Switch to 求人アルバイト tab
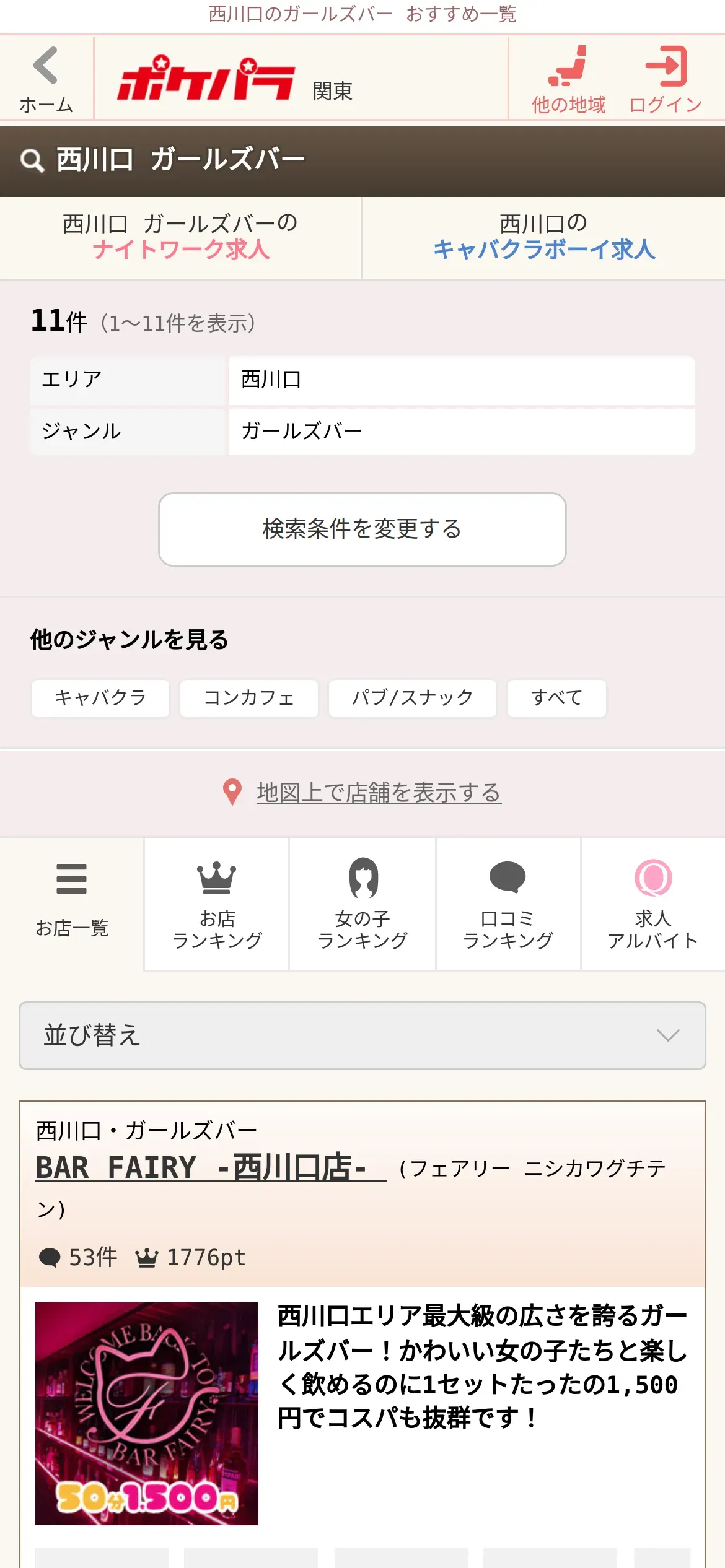The height and width of the screenshot is (1568, 725). pos(653,904)
